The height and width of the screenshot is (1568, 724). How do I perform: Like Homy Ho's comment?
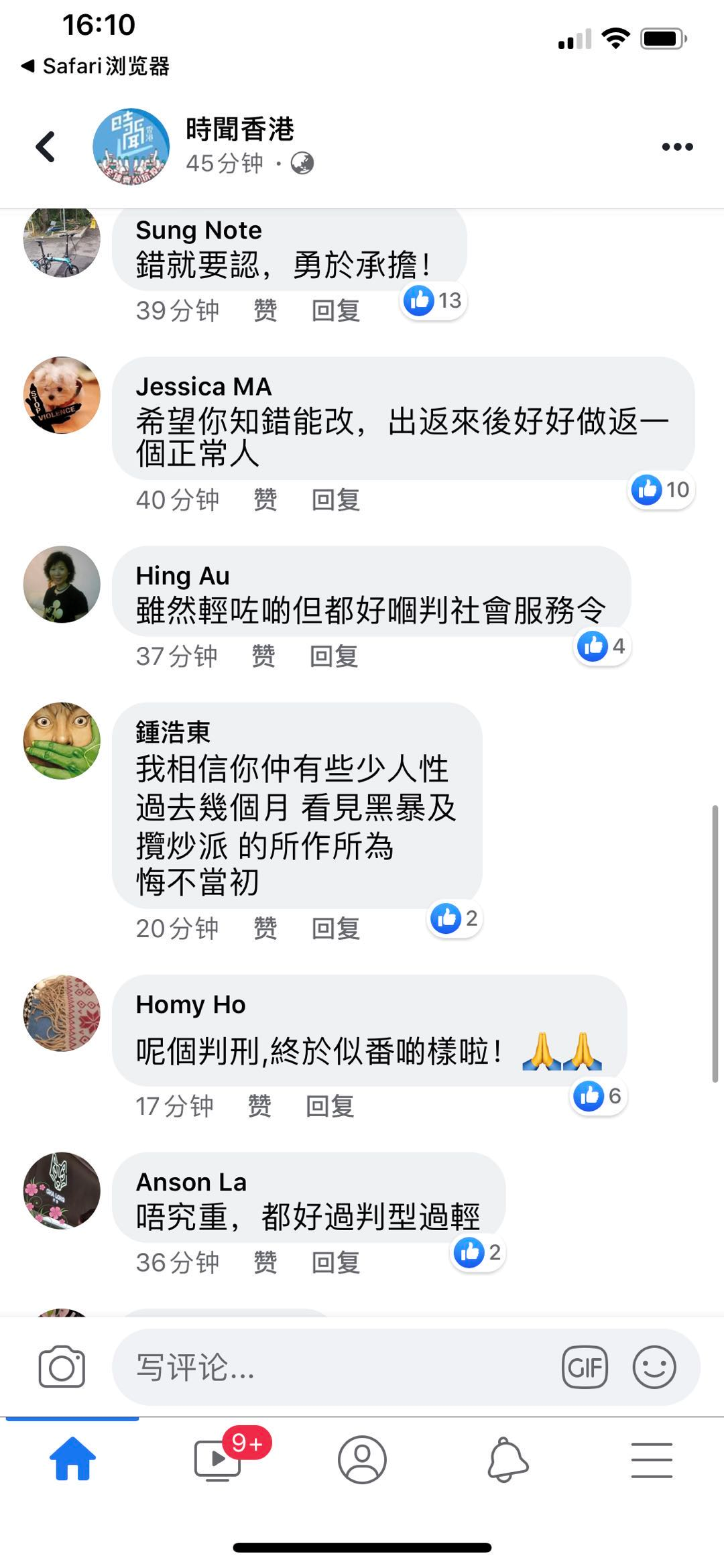(259, 1106)
